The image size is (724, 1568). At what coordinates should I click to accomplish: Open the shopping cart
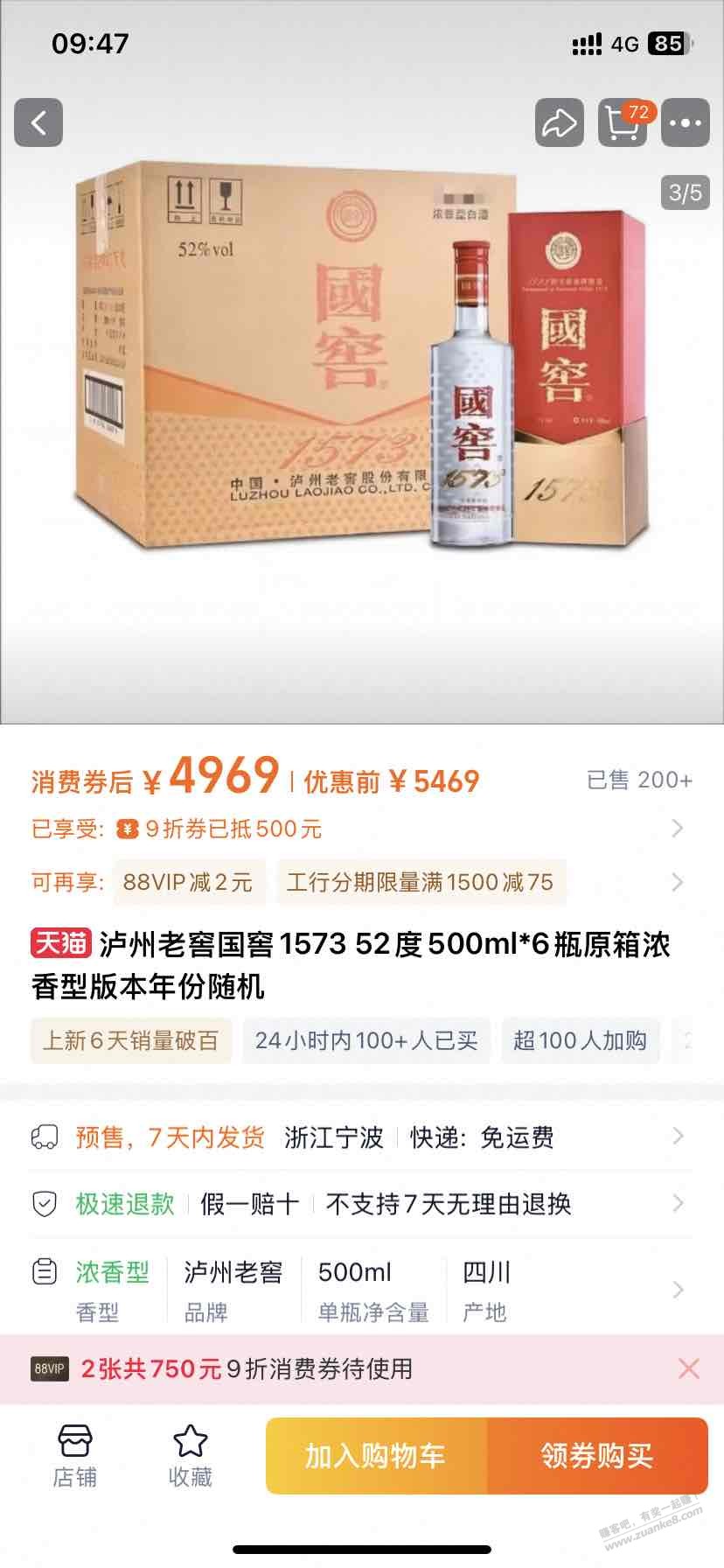click(x=622, y=122)
